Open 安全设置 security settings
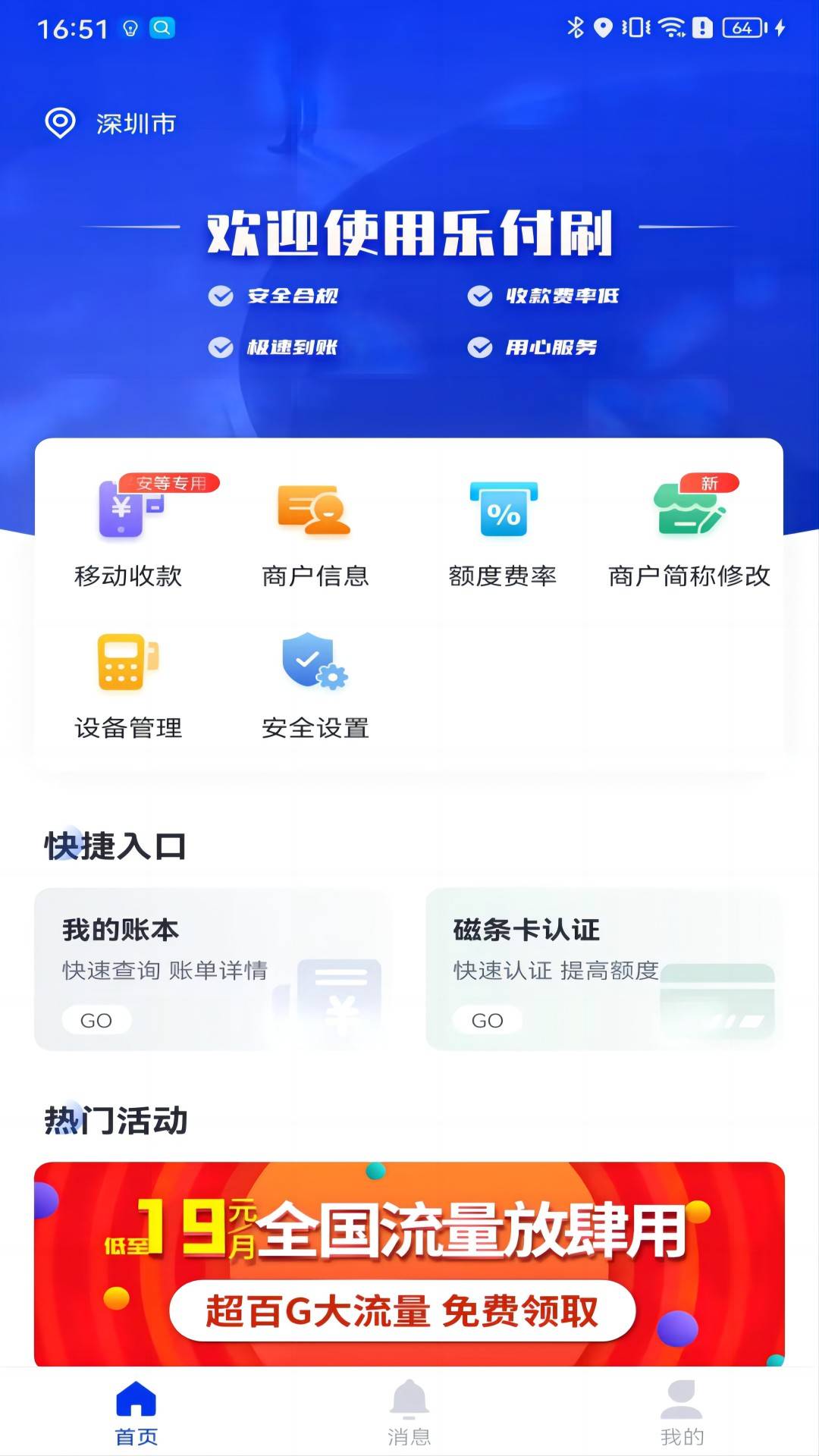 pyautogui.click(x=315, y=682)
